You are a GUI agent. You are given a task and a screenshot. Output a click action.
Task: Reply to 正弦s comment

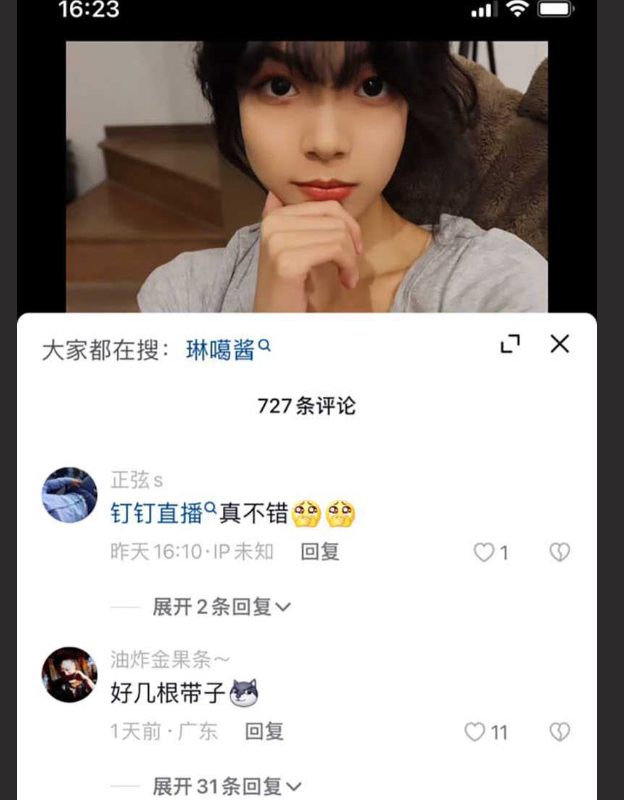320,552
